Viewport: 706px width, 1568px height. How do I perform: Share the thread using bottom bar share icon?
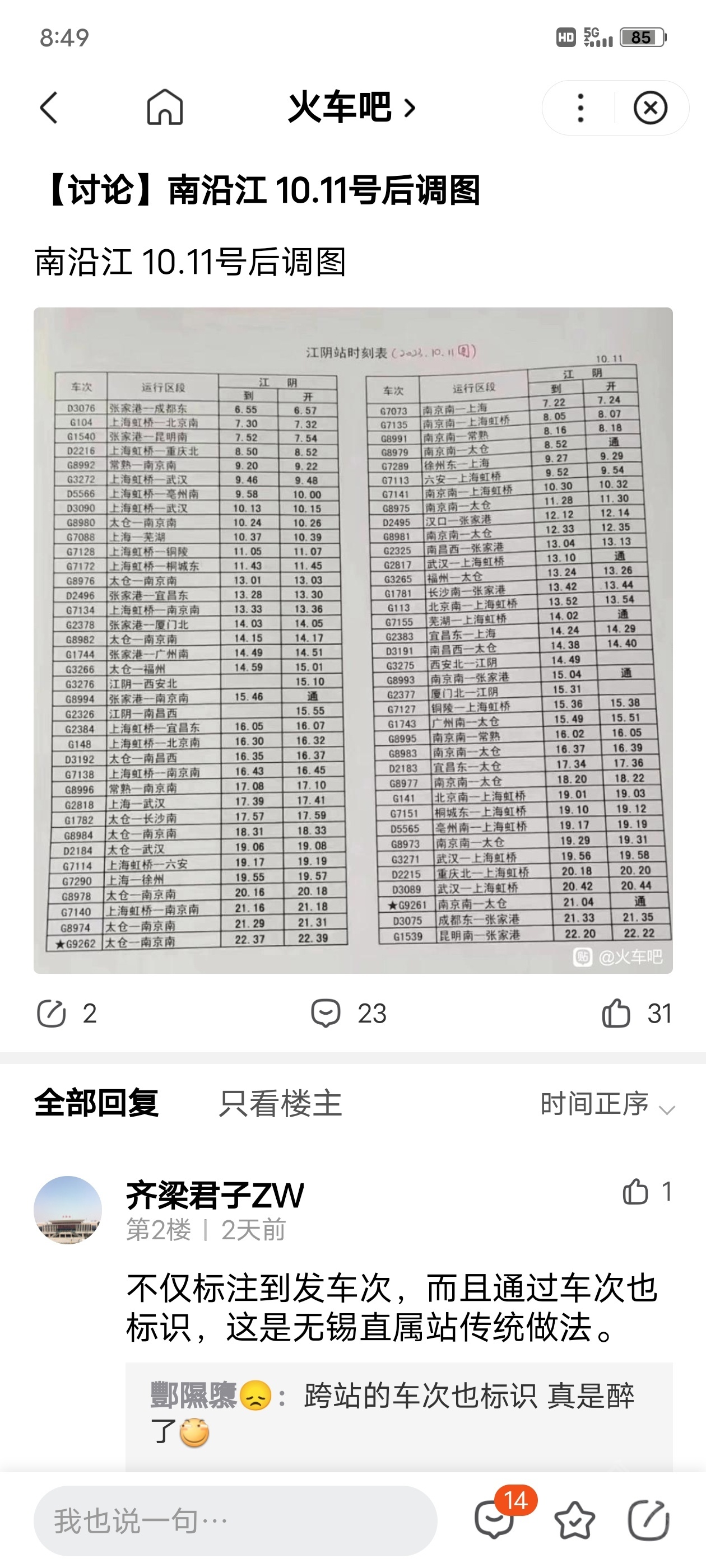click(648, 1520)
